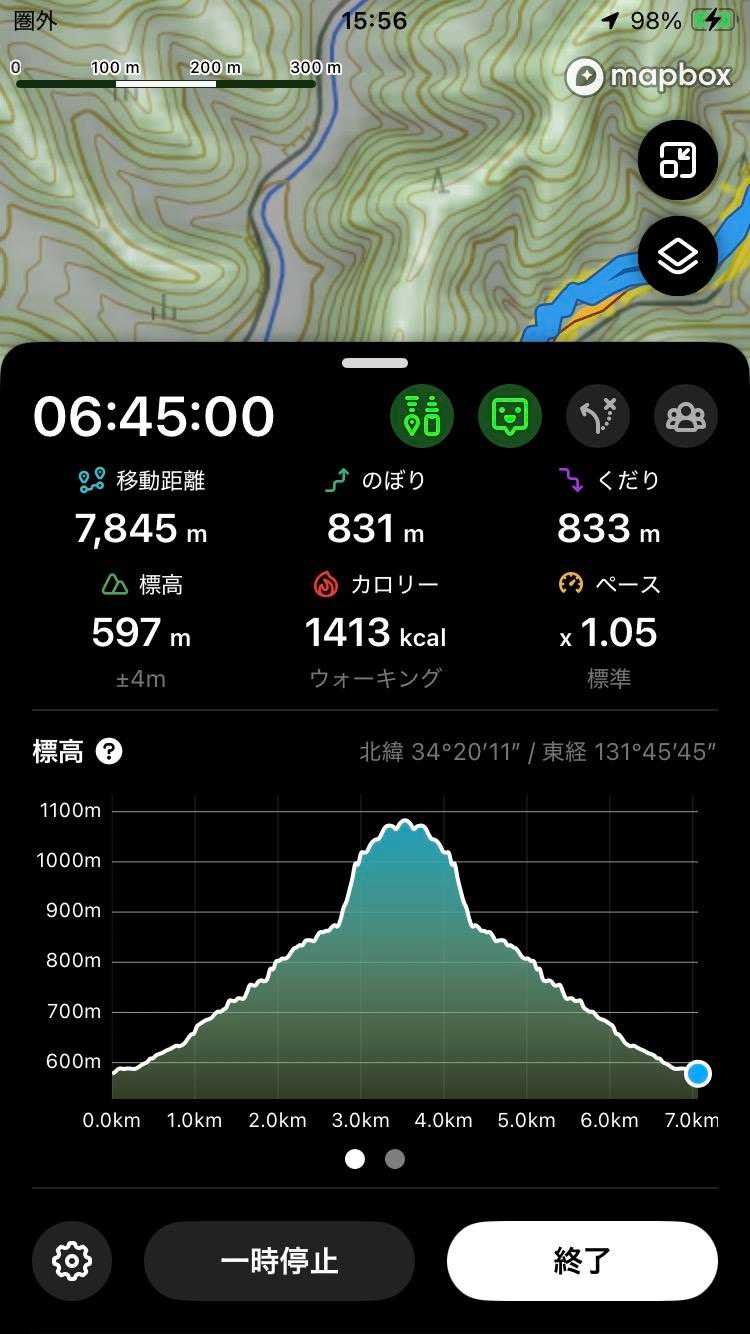Image resolution: width=750 pixels, height=1334 pixels.
Task: Open the help icon beside 標高
Action: (x=109, y=751)
